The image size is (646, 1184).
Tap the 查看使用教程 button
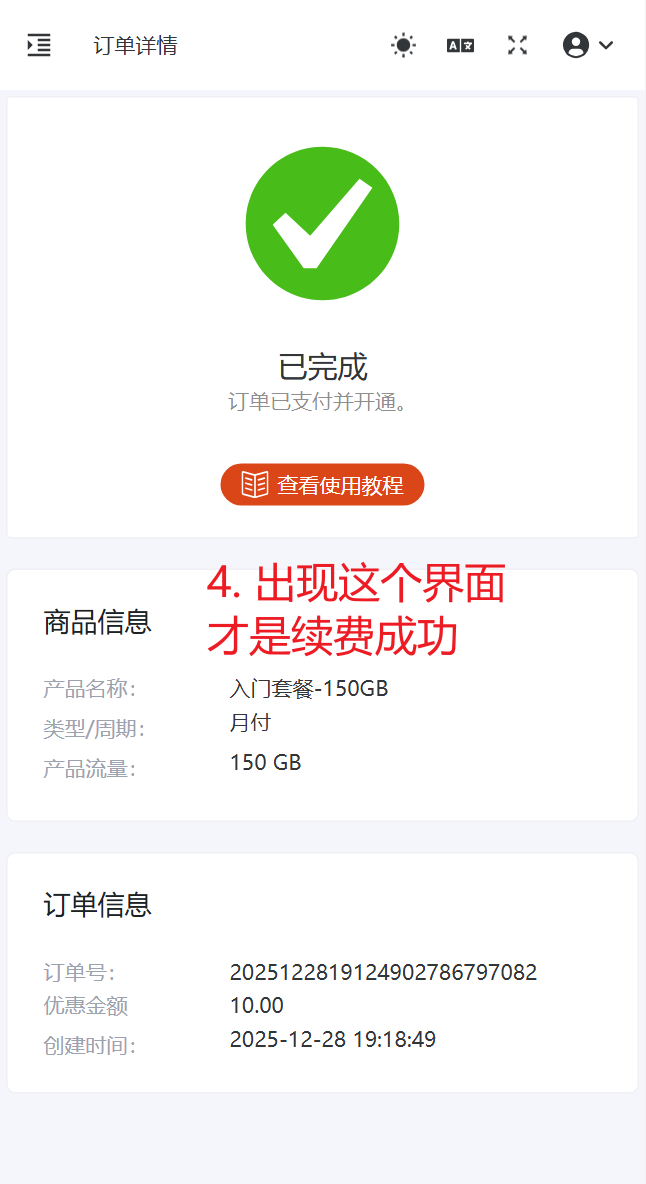[x=322, y=485]
